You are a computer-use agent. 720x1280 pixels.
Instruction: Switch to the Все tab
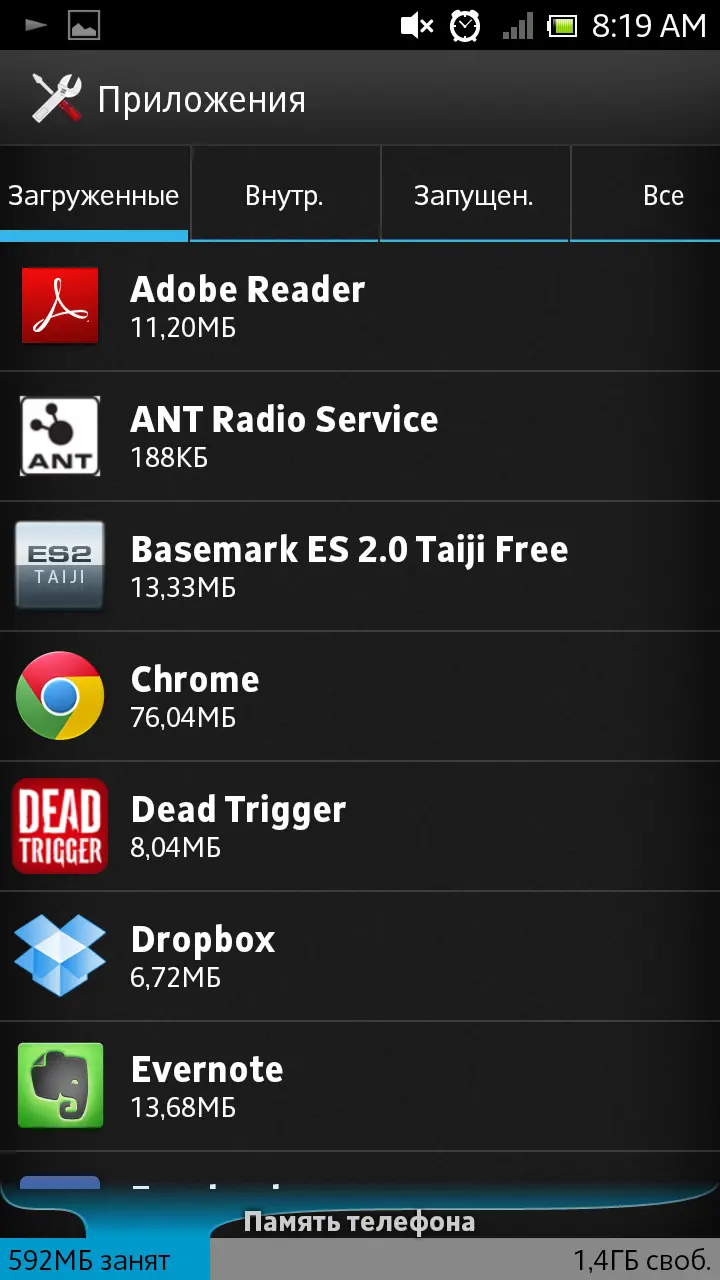coord(646,195)
